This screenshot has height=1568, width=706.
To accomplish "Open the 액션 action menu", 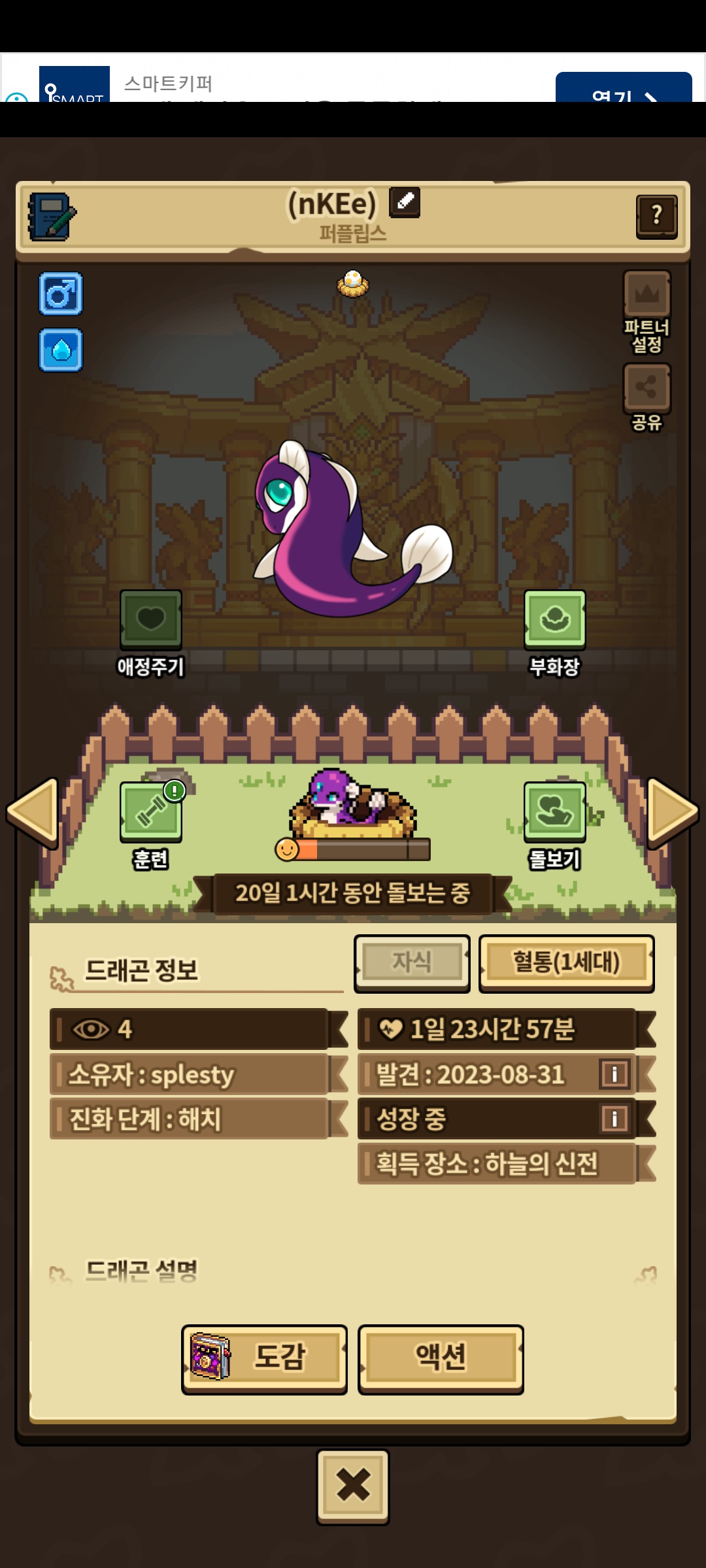I will 441,1358.
